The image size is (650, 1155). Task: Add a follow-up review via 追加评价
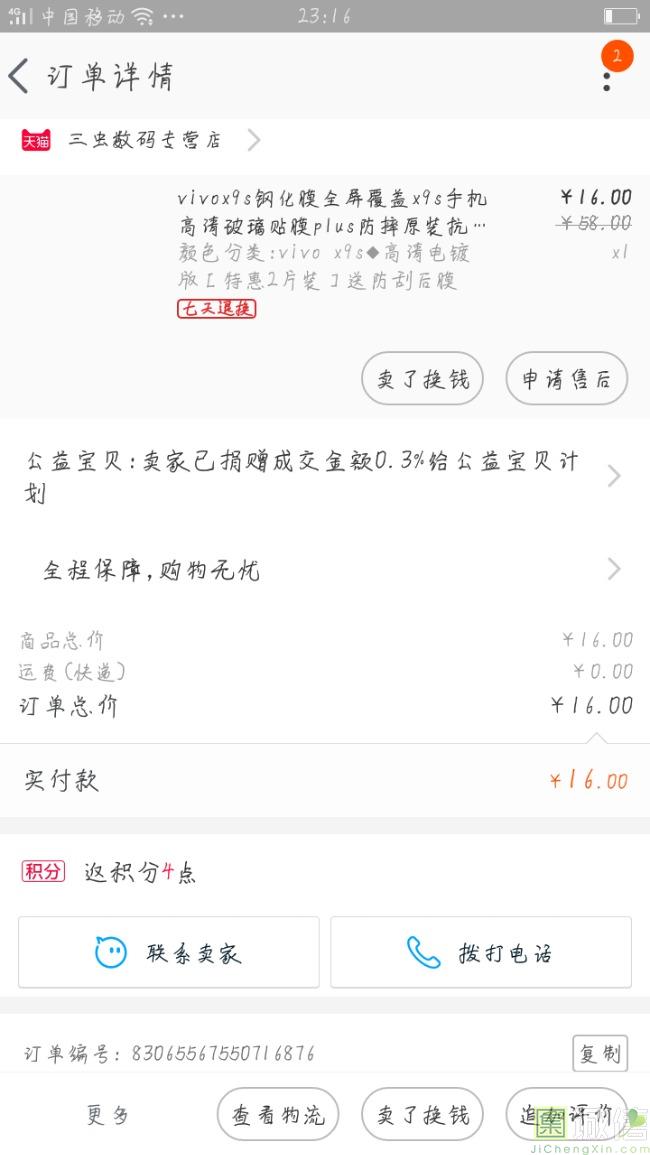click(566, 1115)
